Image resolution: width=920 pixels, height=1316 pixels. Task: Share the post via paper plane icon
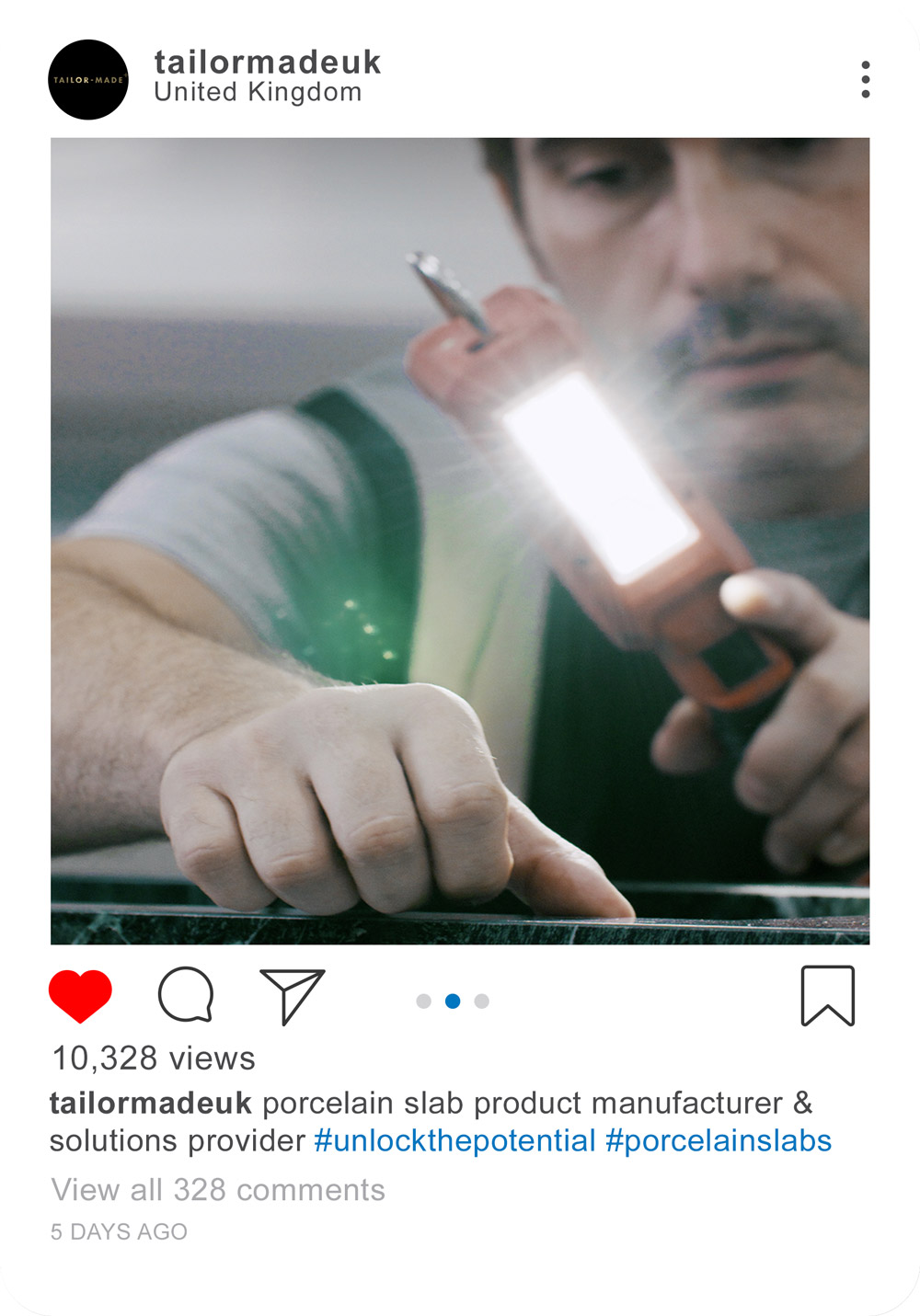tap(292, 995)
